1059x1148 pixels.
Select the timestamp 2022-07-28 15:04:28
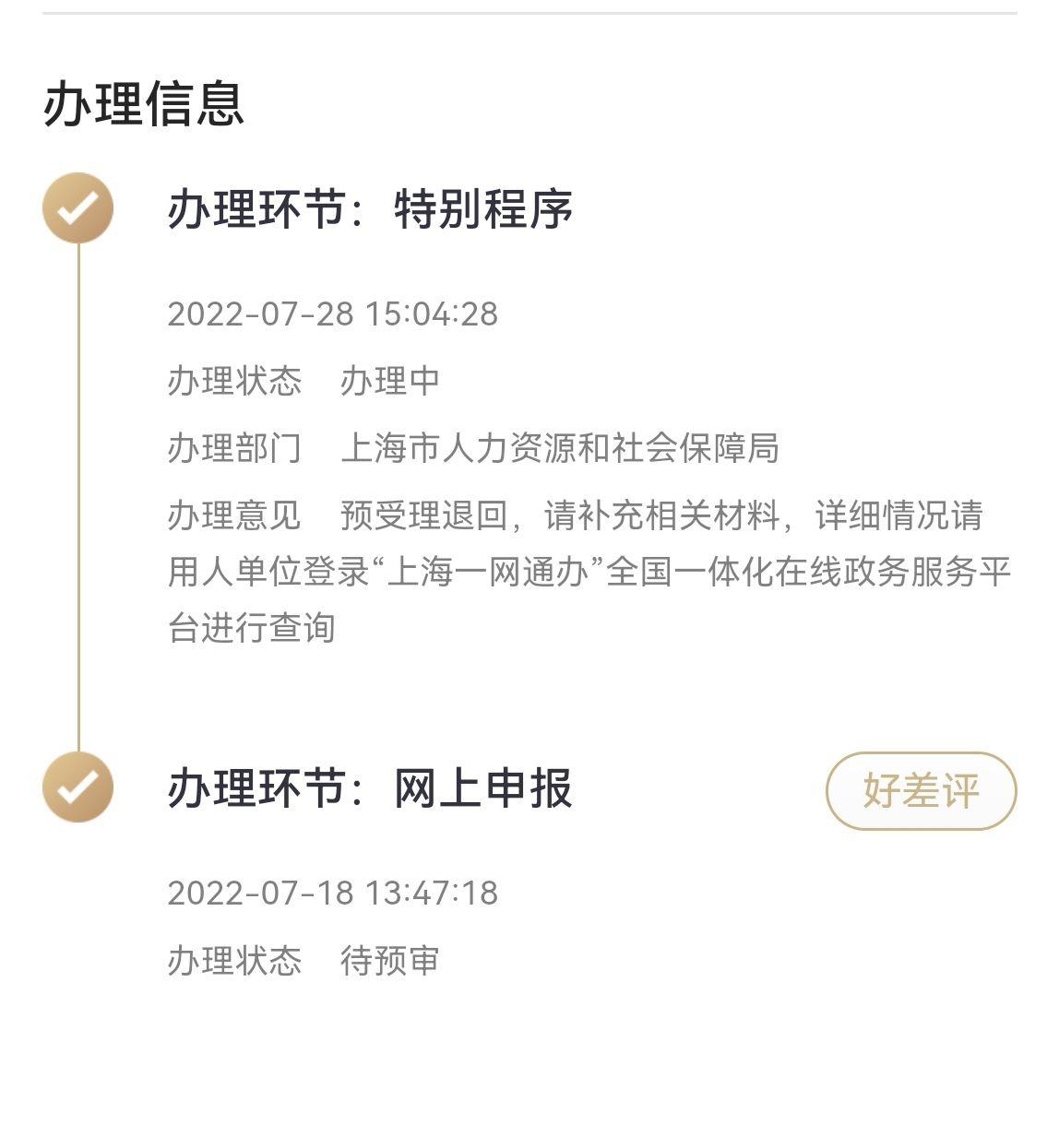pyautogui.click(x=330, y=315)
